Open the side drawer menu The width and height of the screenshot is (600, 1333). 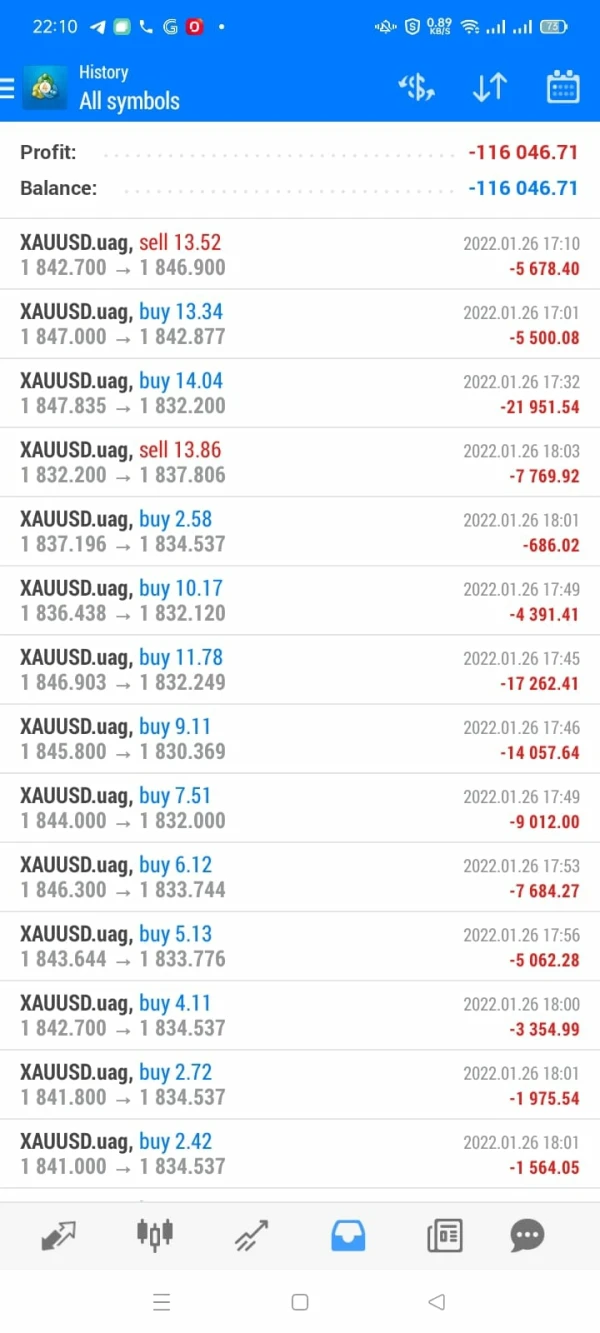click(x=9, y=88)
